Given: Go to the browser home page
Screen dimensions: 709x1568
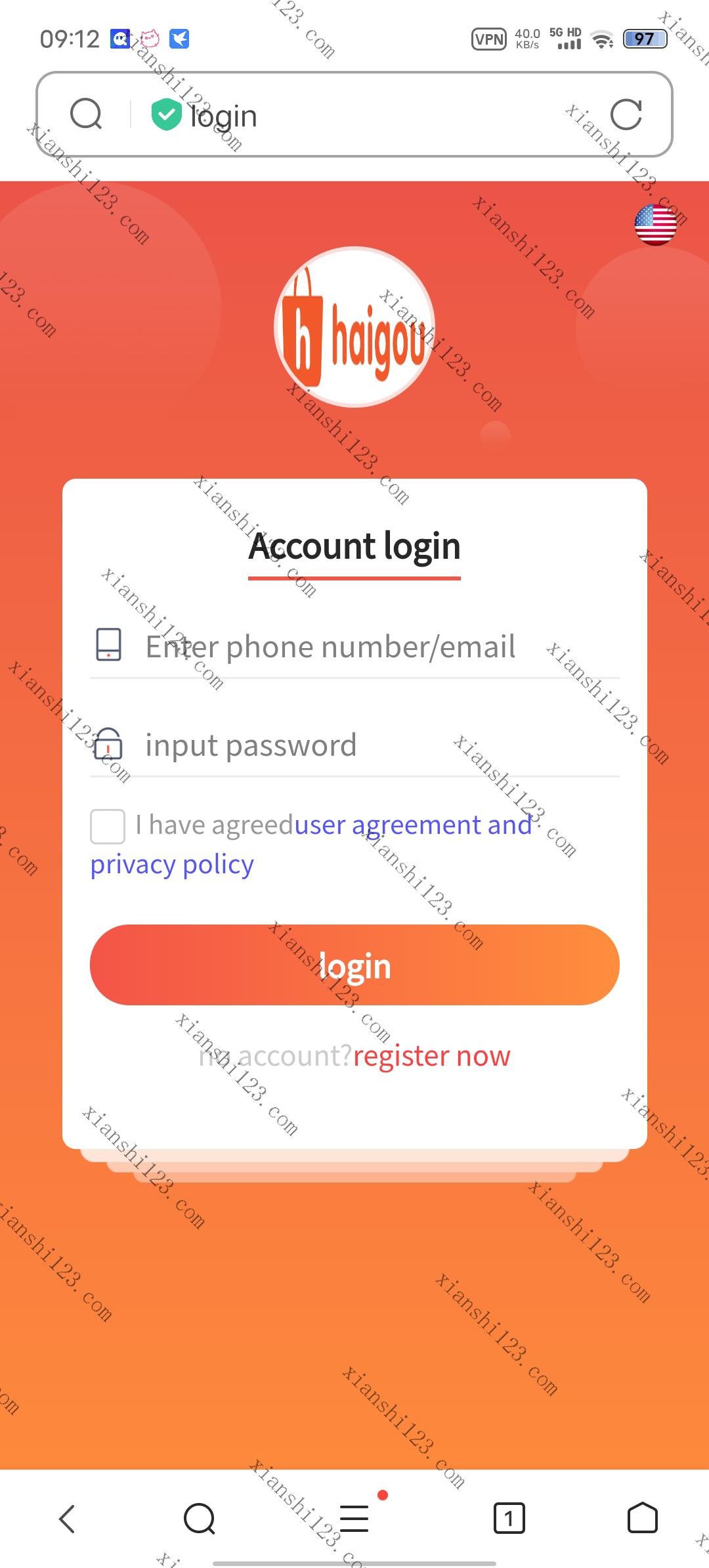Looking at the screenshot, I should (x=642, y=1518).
